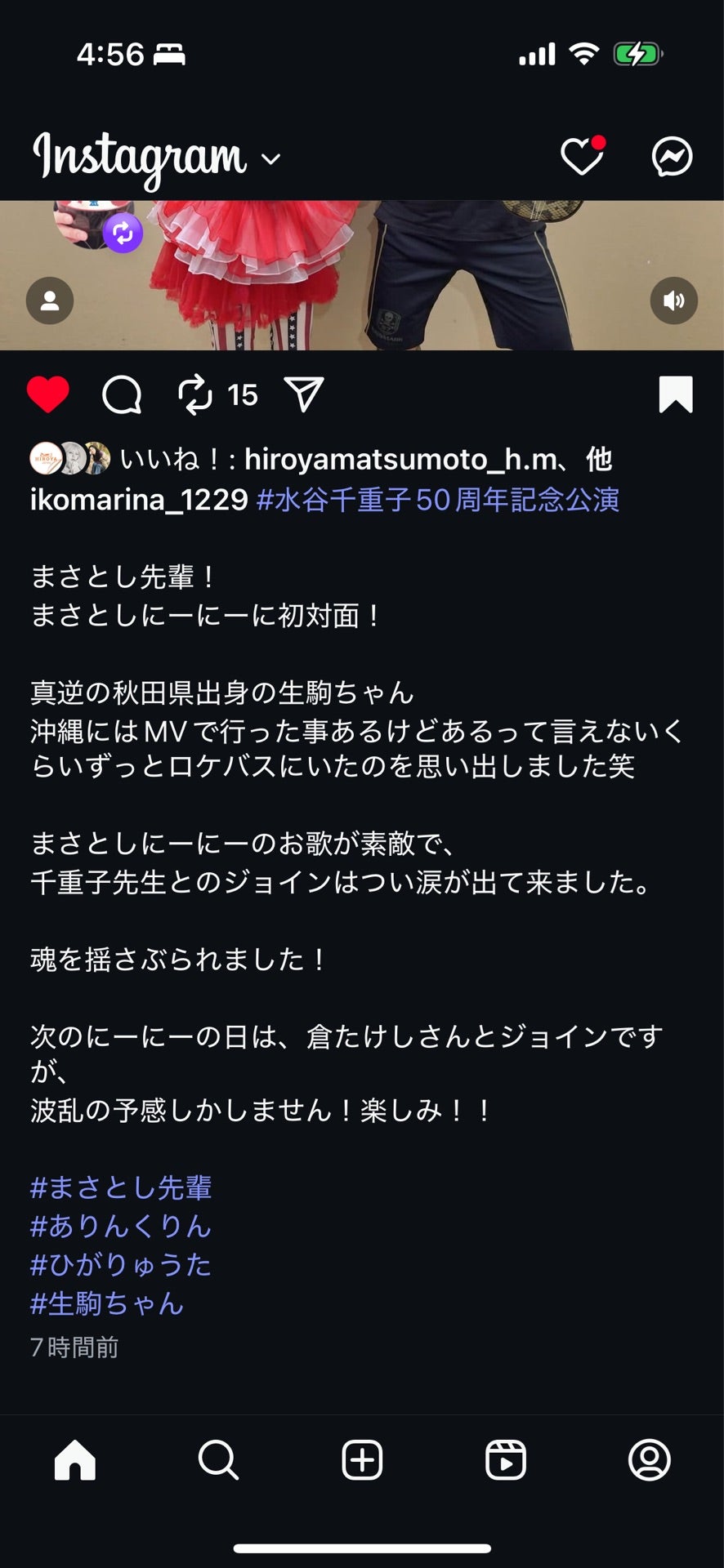Toggle the video sound
Screen dimensions: 724x1568
pyautogui.click(x=673, y=301)
